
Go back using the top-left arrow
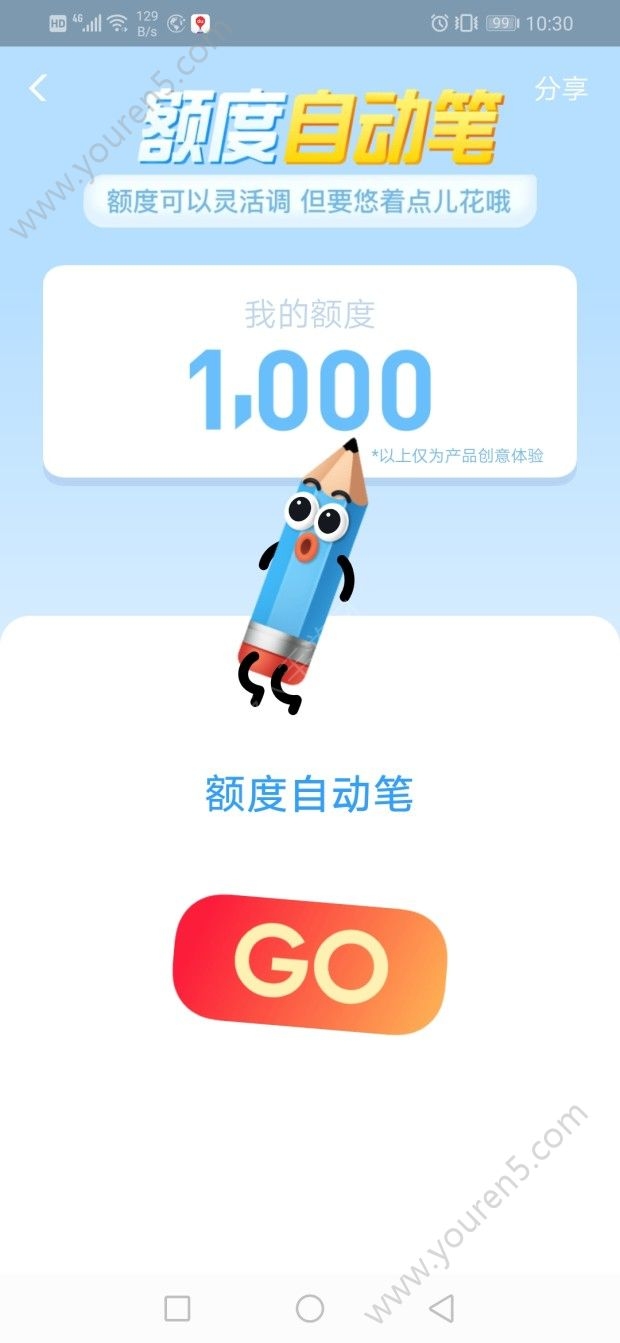point(38,88)
